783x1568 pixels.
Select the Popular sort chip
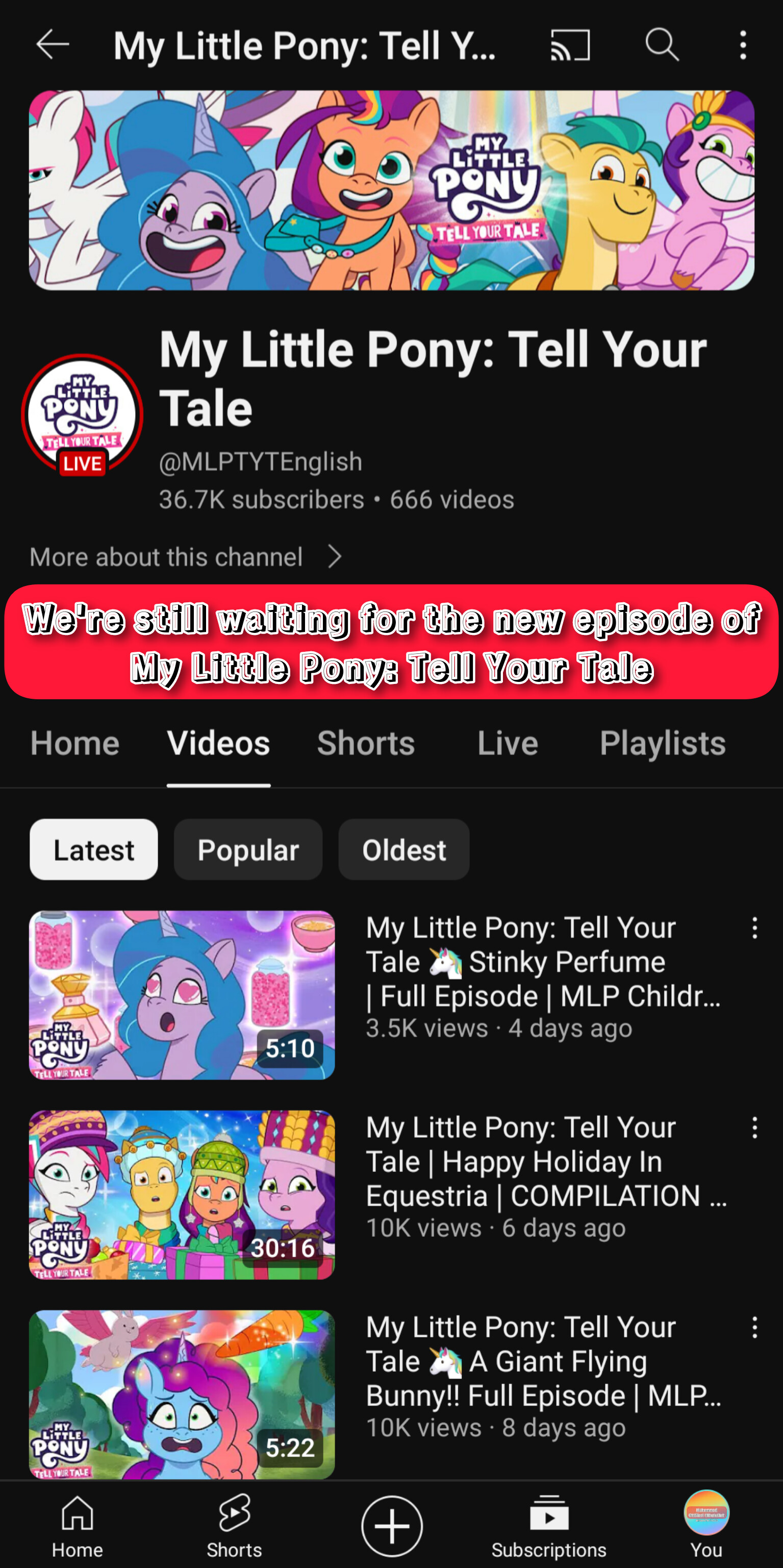point(247,850)
